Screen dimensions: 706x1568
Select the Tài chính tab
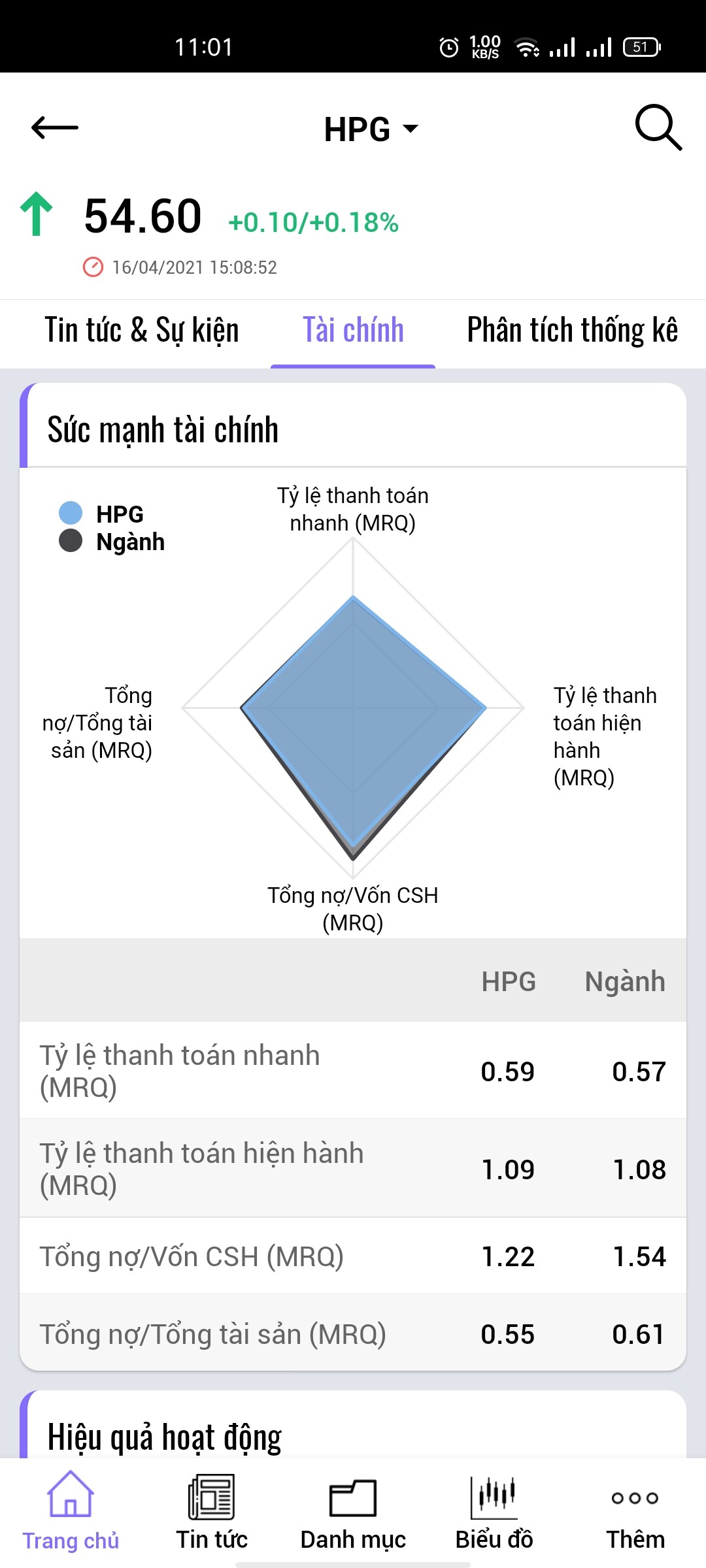click(x=353, y=331)
